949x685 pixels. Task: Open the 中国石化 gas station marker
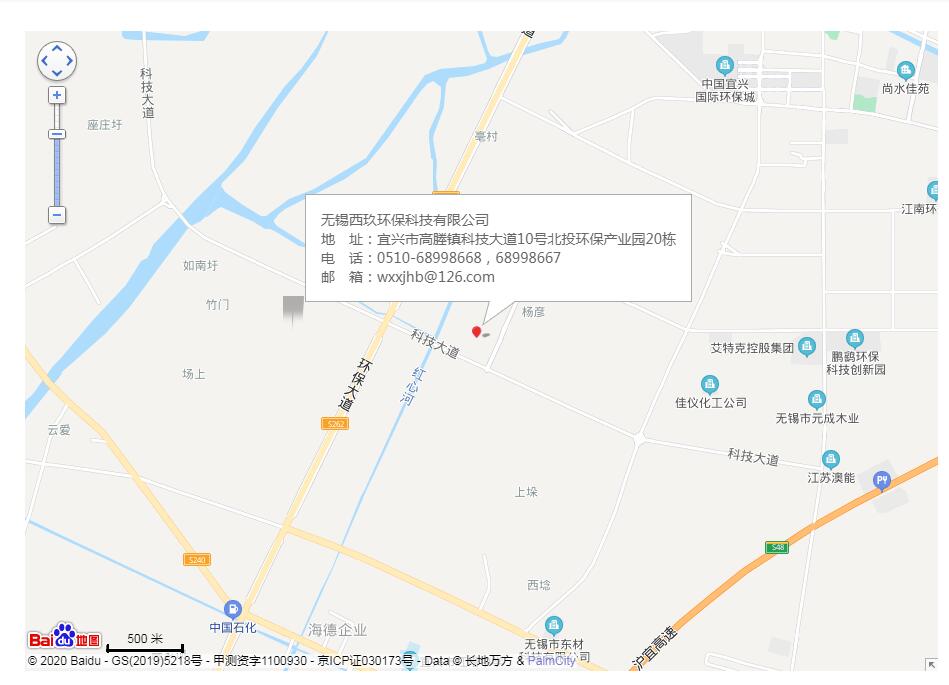tap(233, 608)
